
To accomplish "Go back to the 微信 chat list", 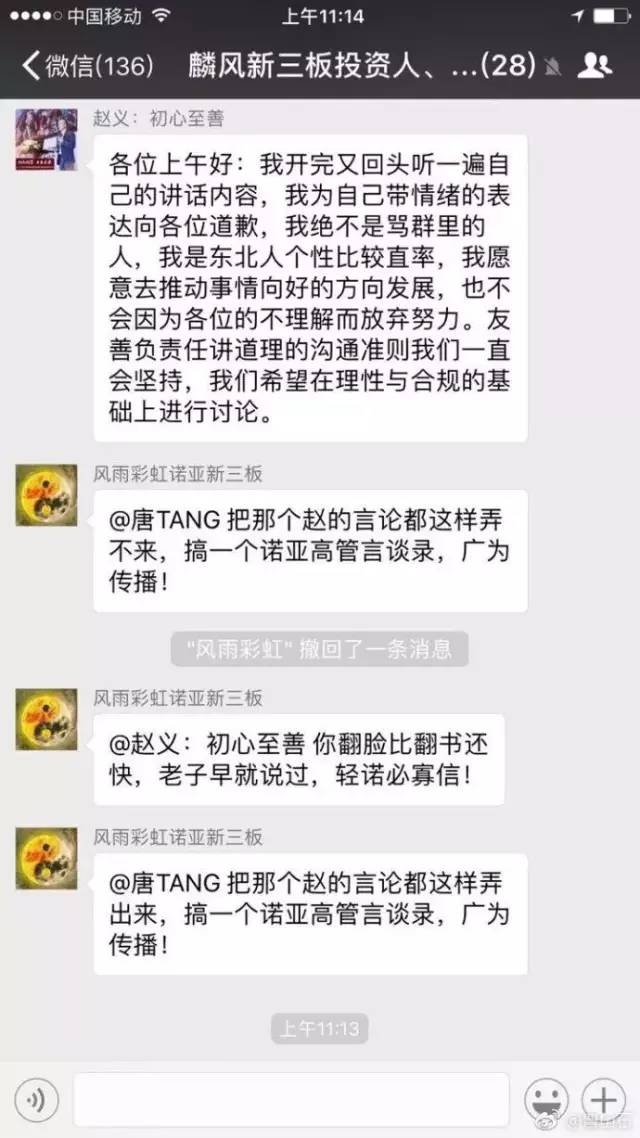I will click(88, 66).
